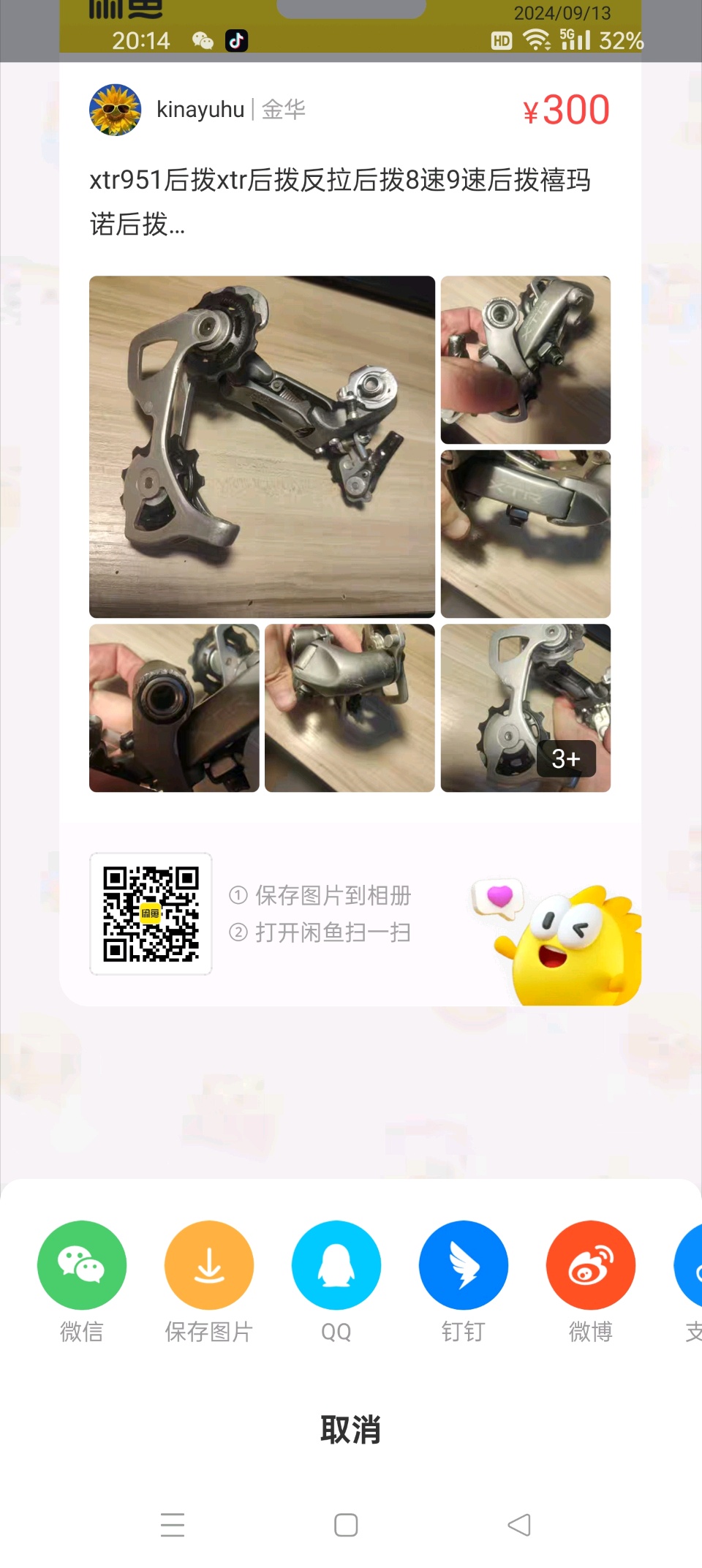Cancel the share sheet with 取消
702x1568 pixels.
point(351,1429)
